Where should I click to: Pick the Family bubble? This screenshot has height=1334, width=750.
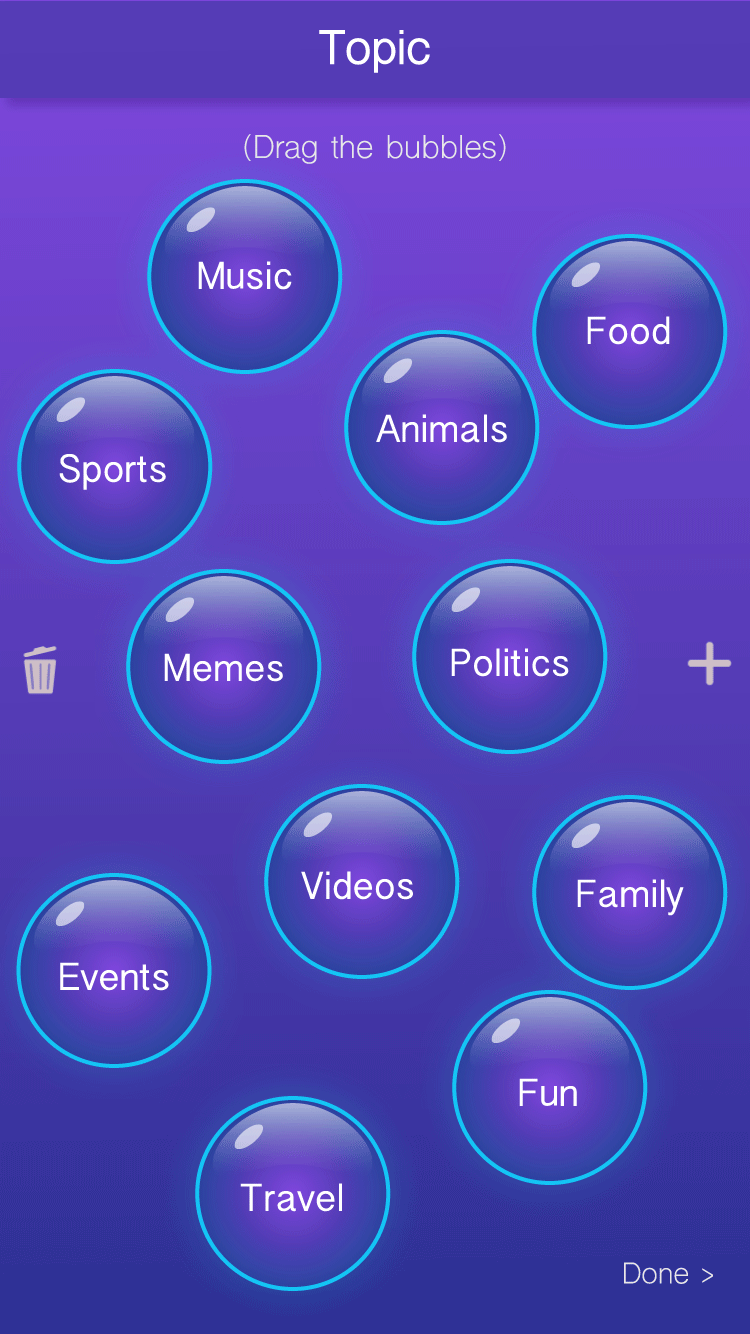629,893
